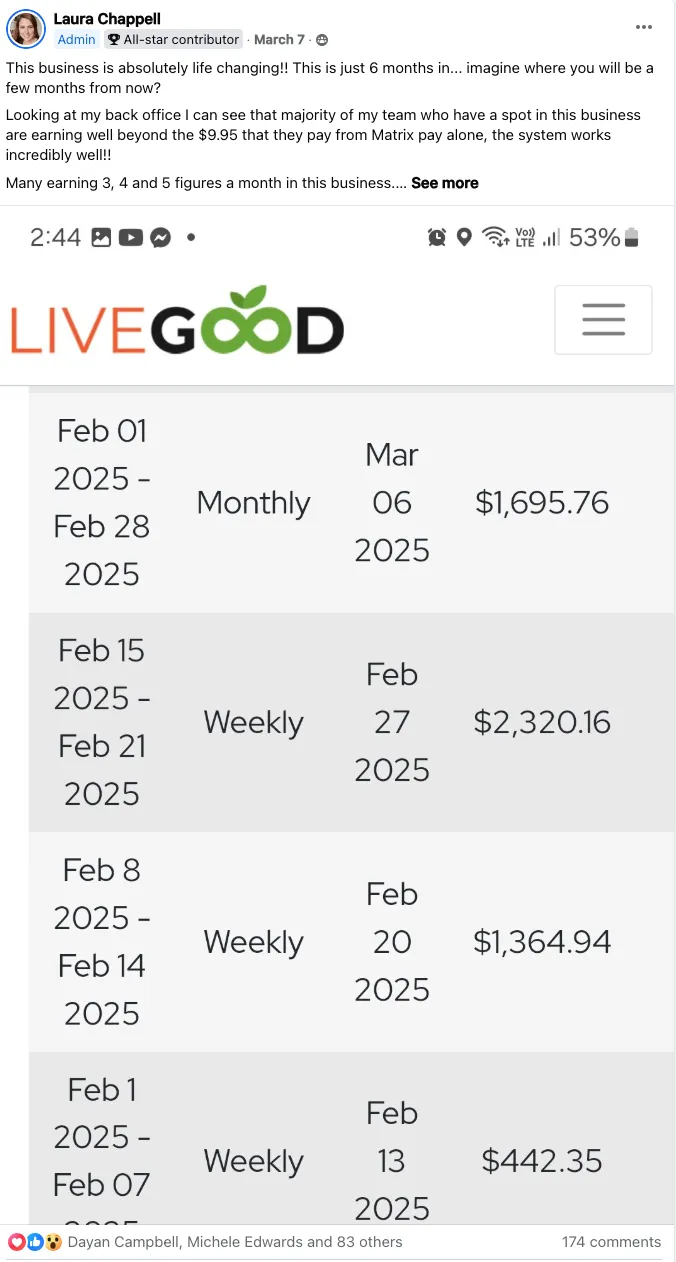Visit Laura Chappell's profile via her name

click(x=107, y=19)
